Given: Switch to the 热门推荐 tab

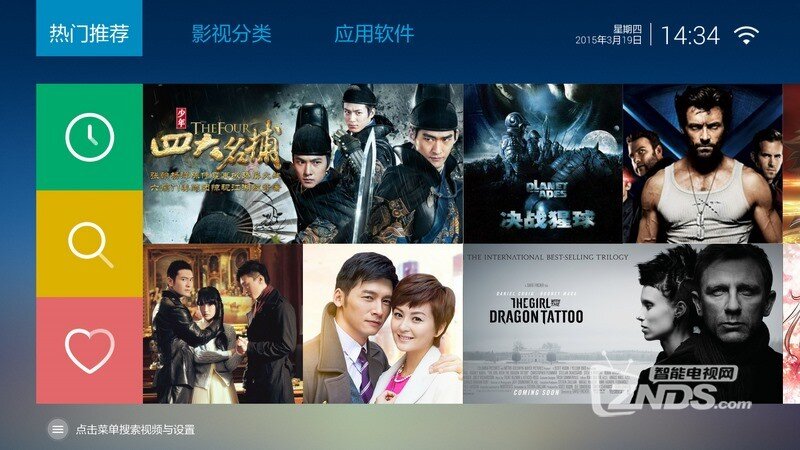Looking at the screenshot, I should (x=89, y=32).
